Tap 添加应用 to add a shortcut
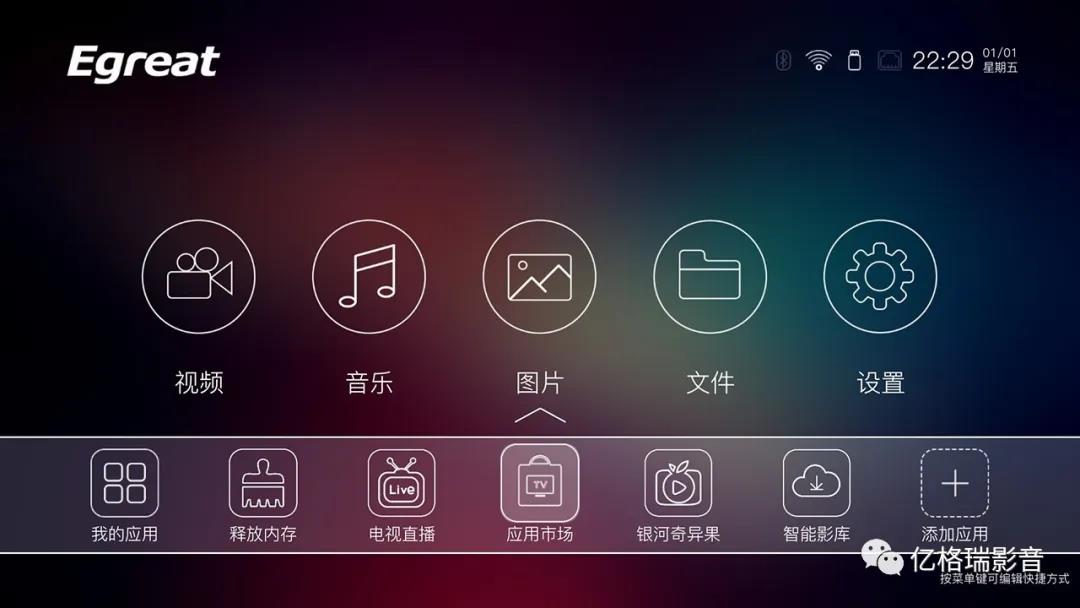This screenshot has height=608, width=1080. 954,483
